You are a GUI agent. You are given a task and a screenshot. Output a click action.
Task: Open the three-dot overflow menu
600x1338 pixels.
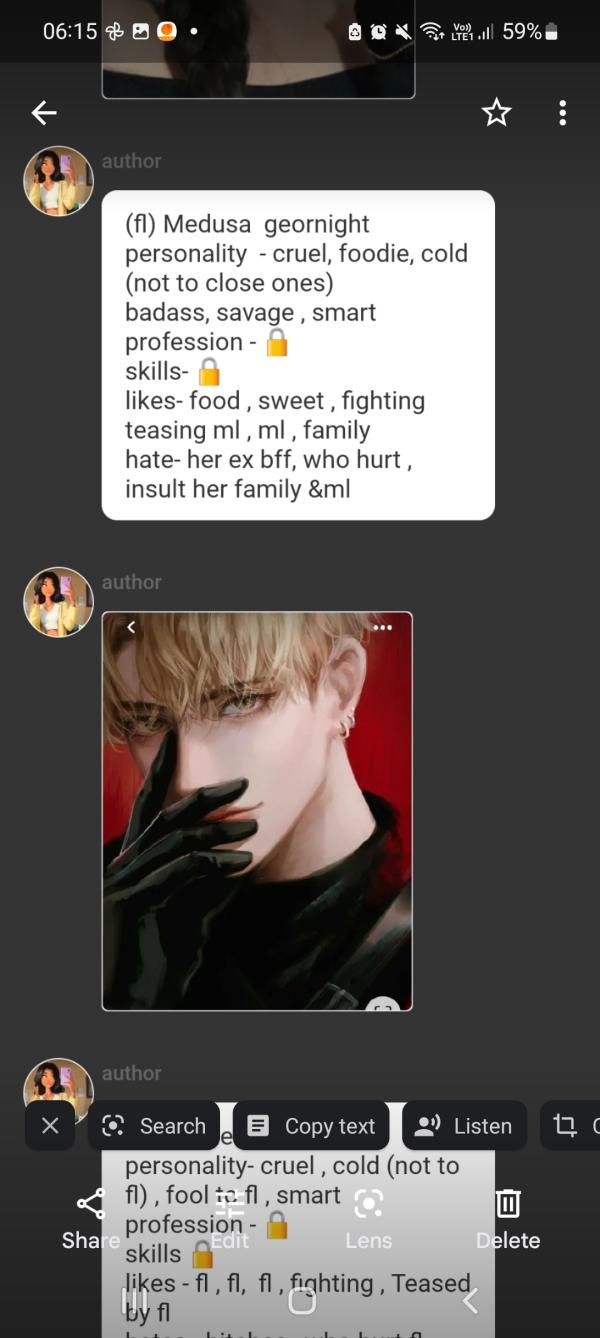point(562,113)
